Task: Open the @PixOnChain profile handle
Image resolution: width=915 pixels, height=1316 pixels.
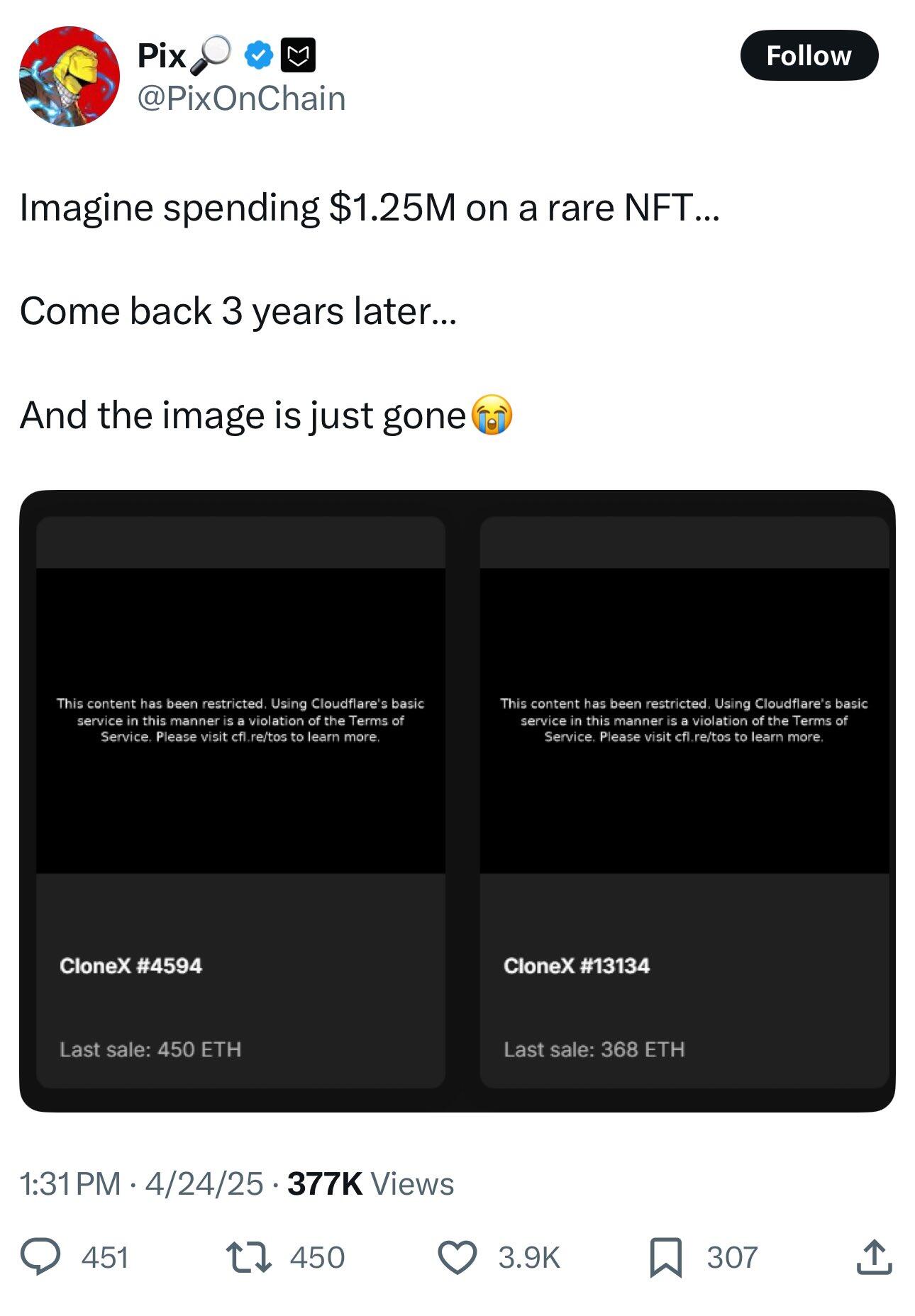Action: pyautogui.click(x=241, y=98)
